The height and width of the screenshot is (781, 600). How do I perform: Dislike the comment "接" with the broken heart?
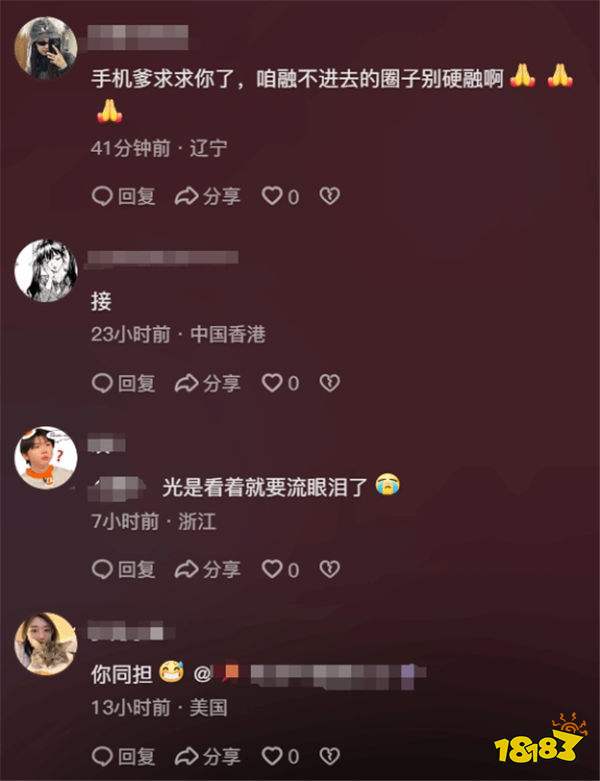330,382
